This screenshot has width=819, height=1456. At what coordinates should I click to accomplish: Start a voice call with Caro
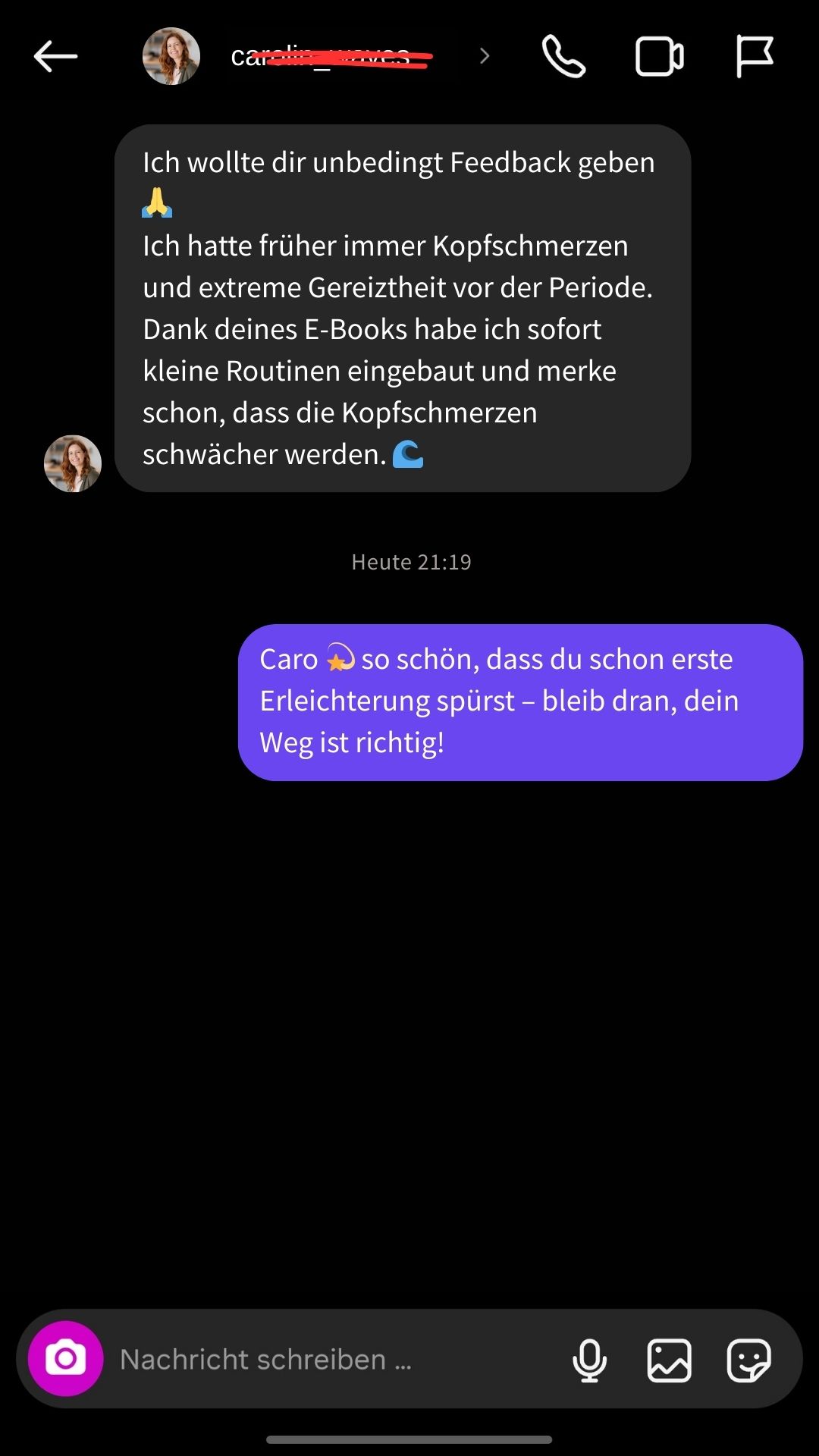point(563,55)
